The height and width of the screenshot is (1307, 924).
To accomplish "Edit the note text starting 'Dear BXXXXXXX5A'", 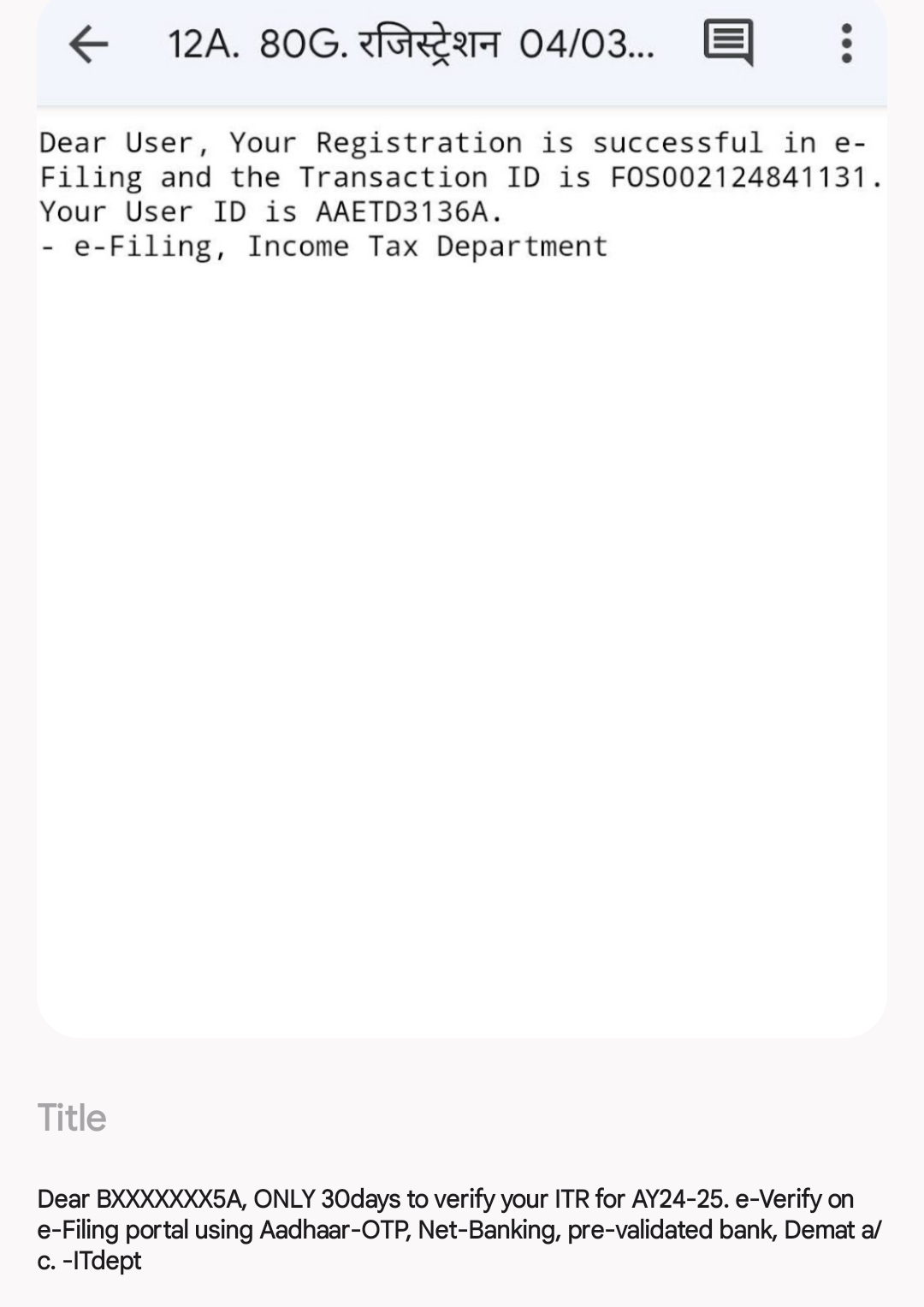I will pos(460,1229).
